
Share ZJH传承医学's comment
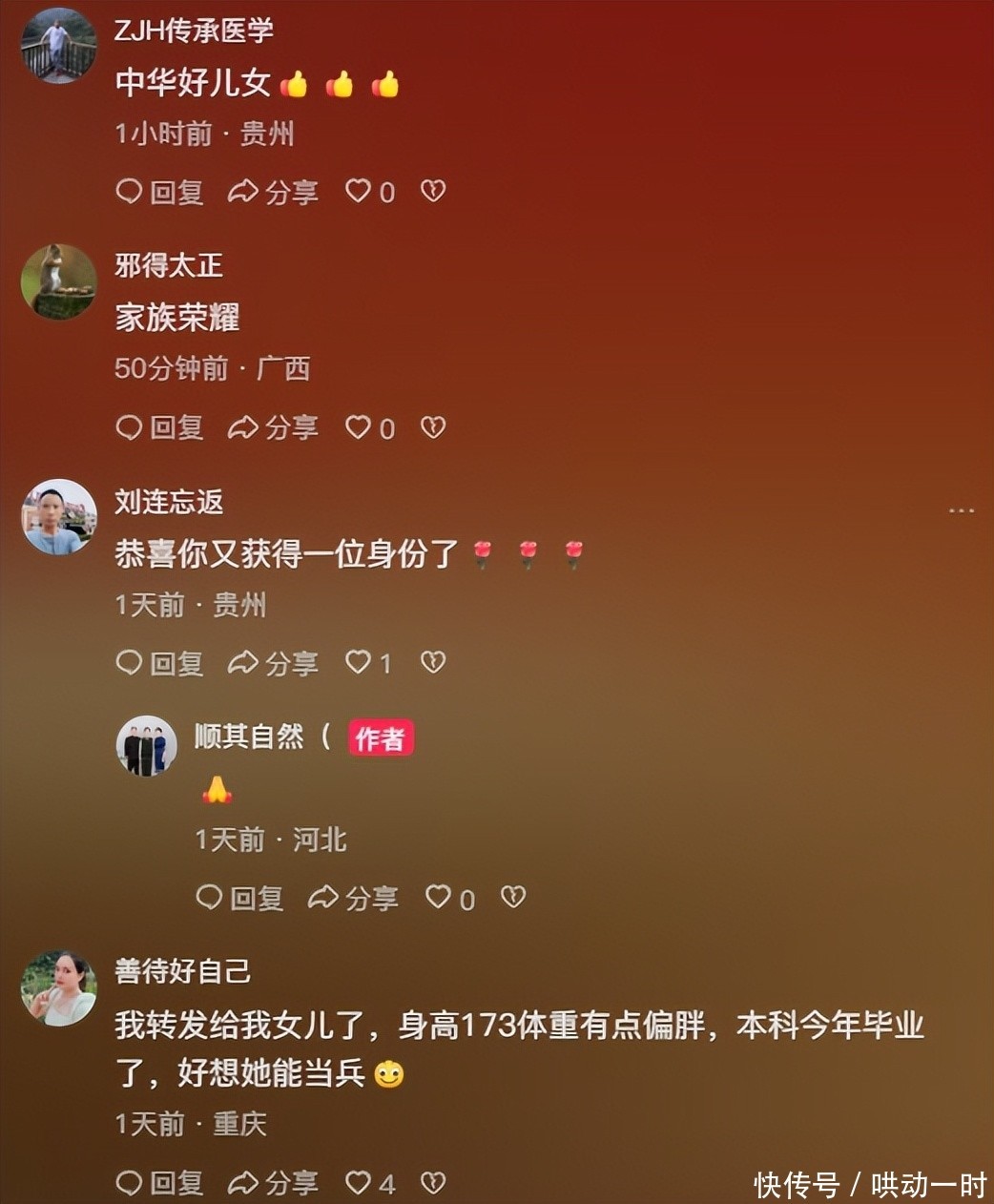273,192
